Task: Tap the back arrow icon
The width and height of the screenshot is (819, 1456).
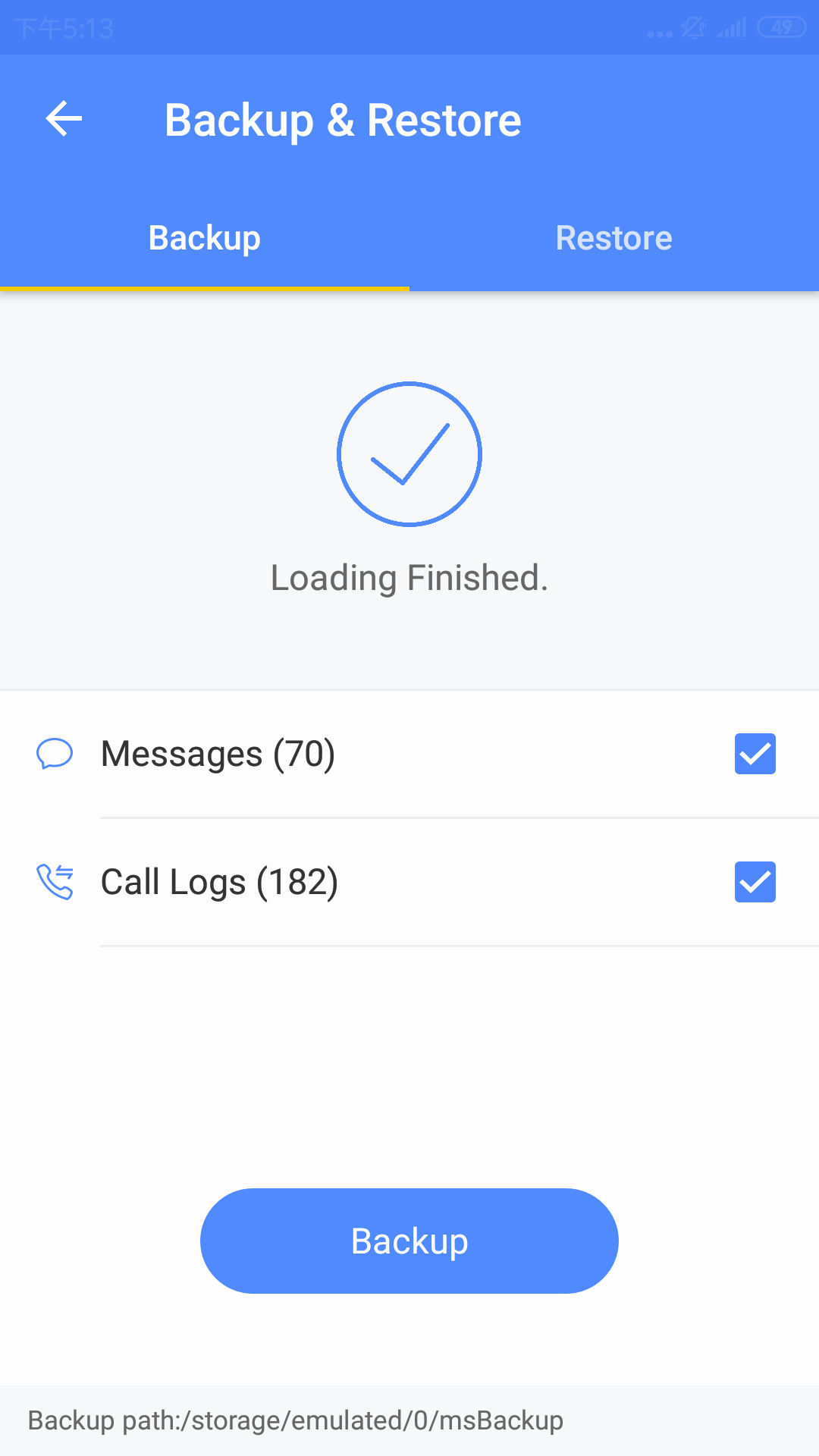Action: point(64,118)
